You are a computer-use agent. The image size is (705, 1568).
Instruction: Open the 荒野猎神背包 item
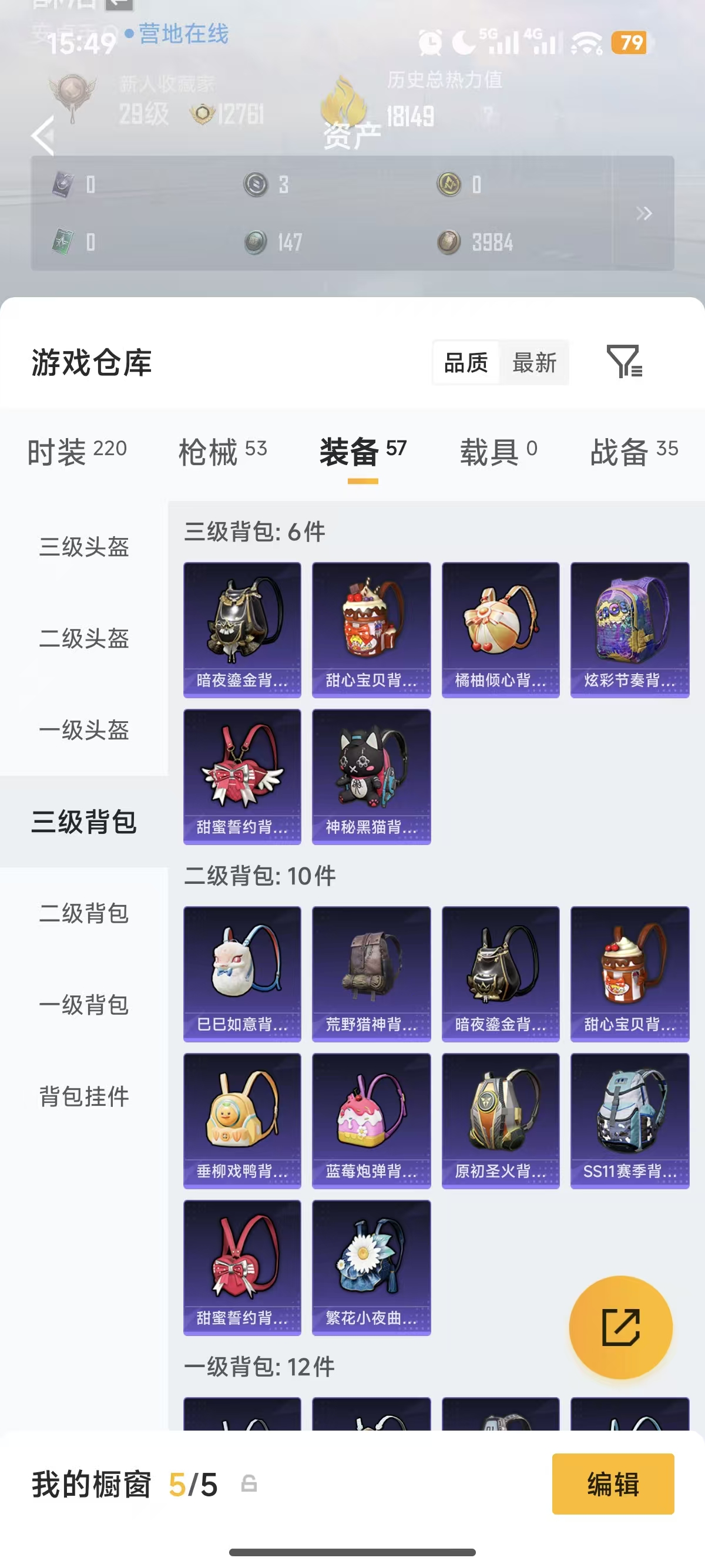pos(371,973)
